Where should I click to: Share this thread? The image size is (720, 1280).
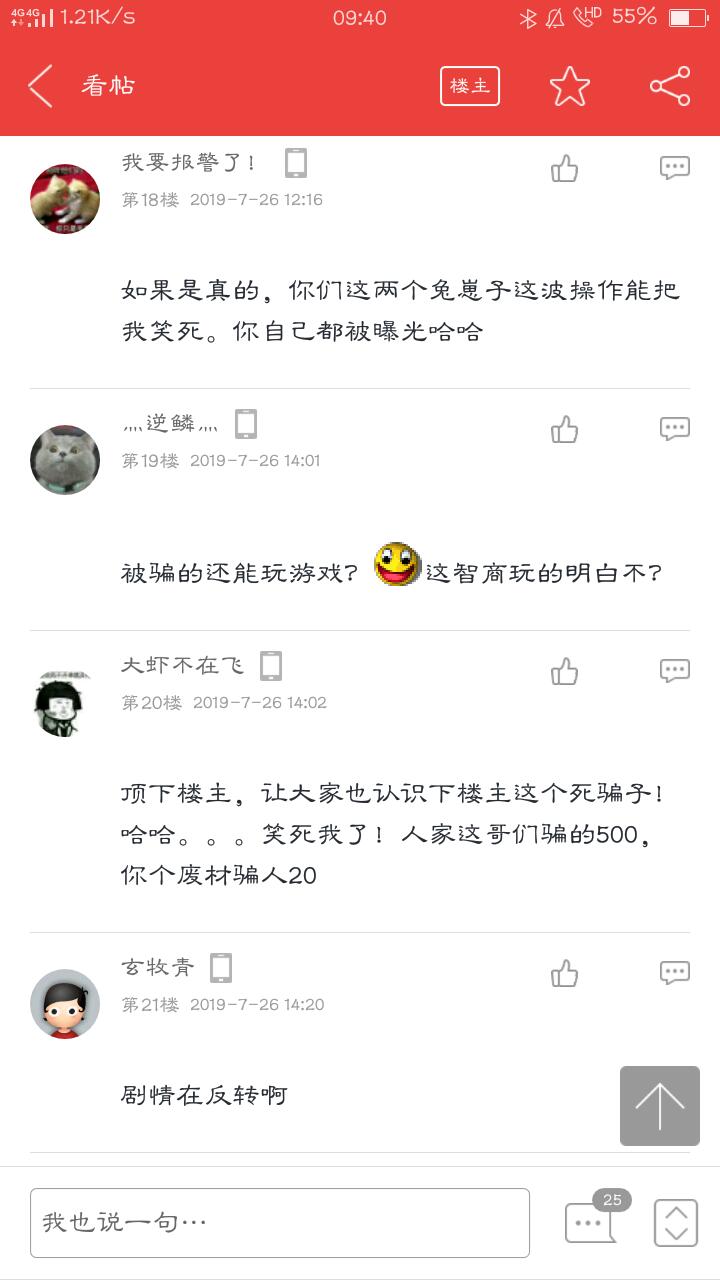click(x=669, y=86)
